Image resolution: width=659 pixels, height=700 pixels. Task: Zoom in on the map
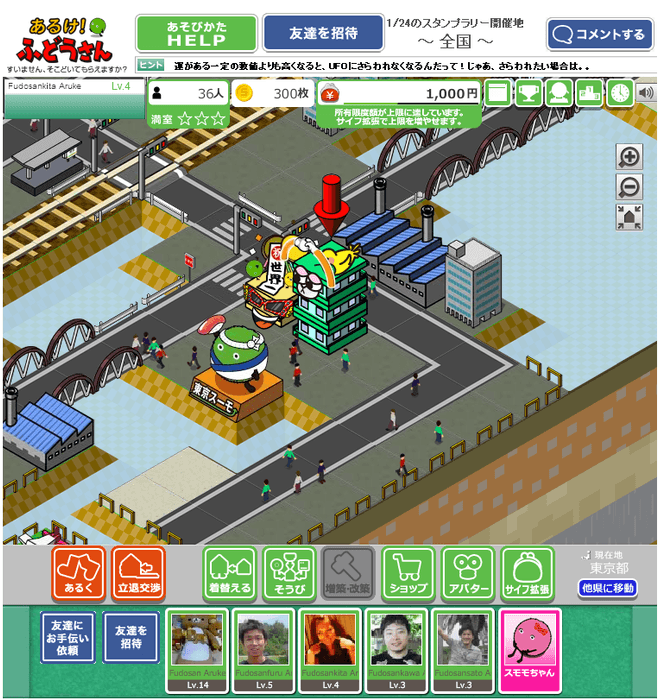click(x=629, y=157)
